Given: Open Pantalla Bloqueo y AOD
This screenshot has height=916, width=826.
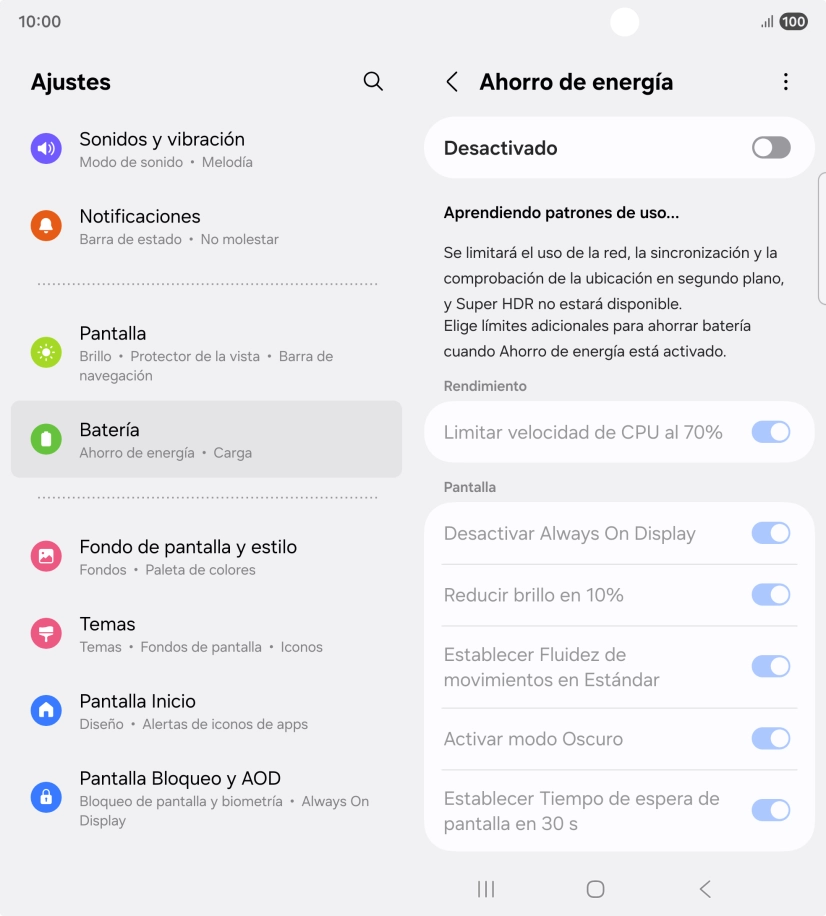Looking at the screenshot, I should pyautogui.click(x=206, y=798).
